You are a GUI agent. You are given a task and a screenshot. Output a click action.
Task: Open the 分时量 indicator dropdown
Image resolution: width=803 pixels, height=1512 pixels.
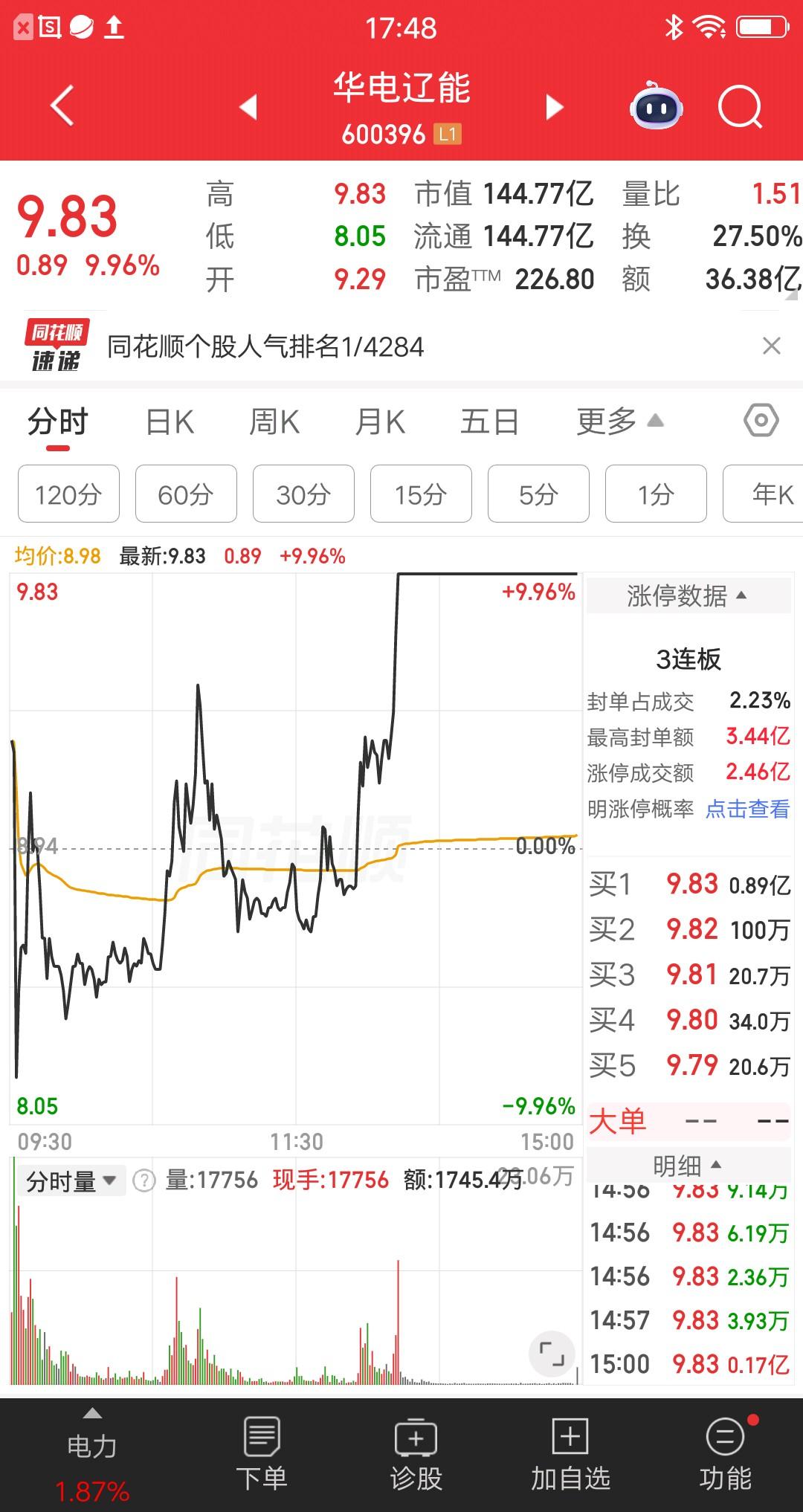pyautogui.click(x=71, y=1180)
